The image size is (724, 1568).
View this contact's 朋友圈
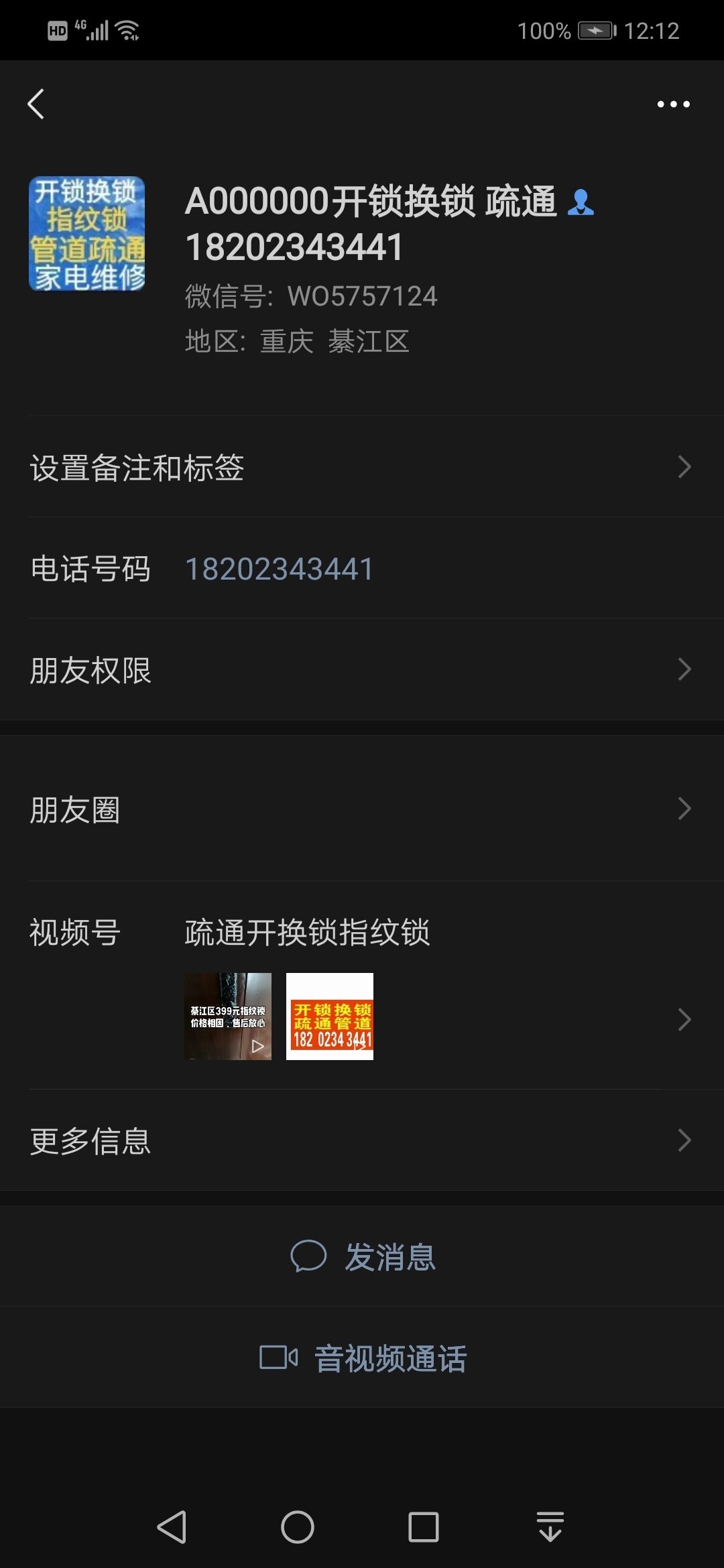pyautogui.click(x=362, y=809)
